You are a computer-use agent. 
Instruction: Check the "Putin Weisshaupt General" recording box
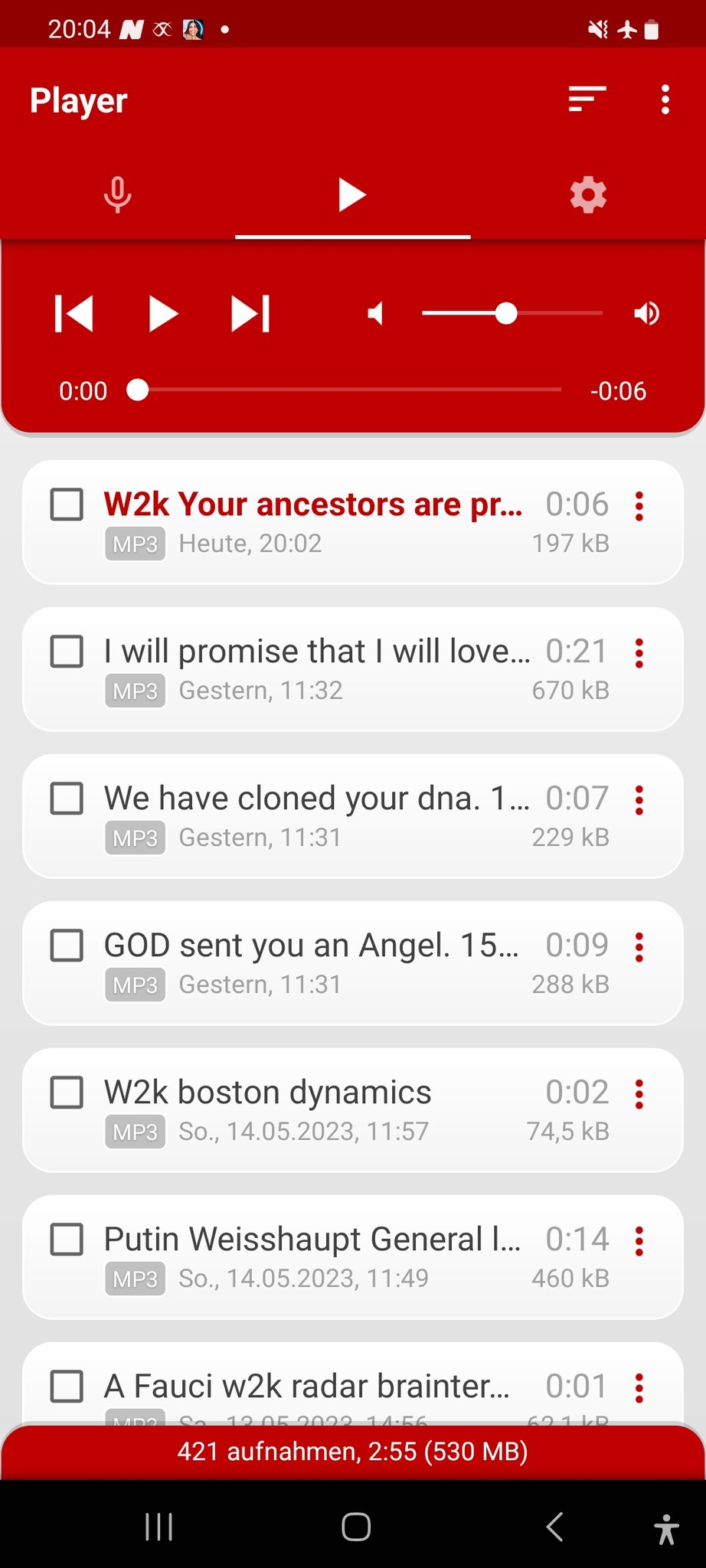pyautogui.click(x=67, y=1240)
